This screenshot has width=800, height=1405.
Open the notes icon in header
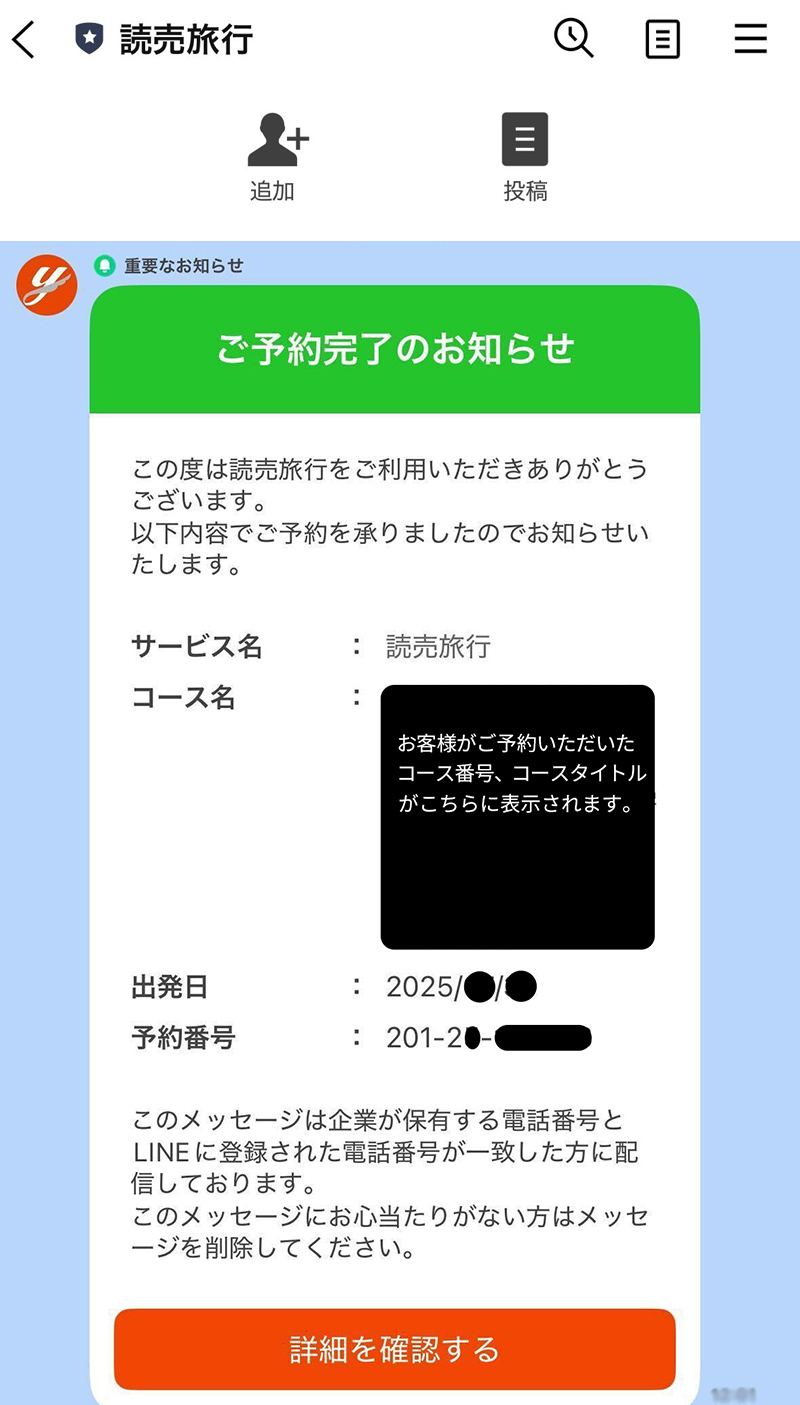662,40
